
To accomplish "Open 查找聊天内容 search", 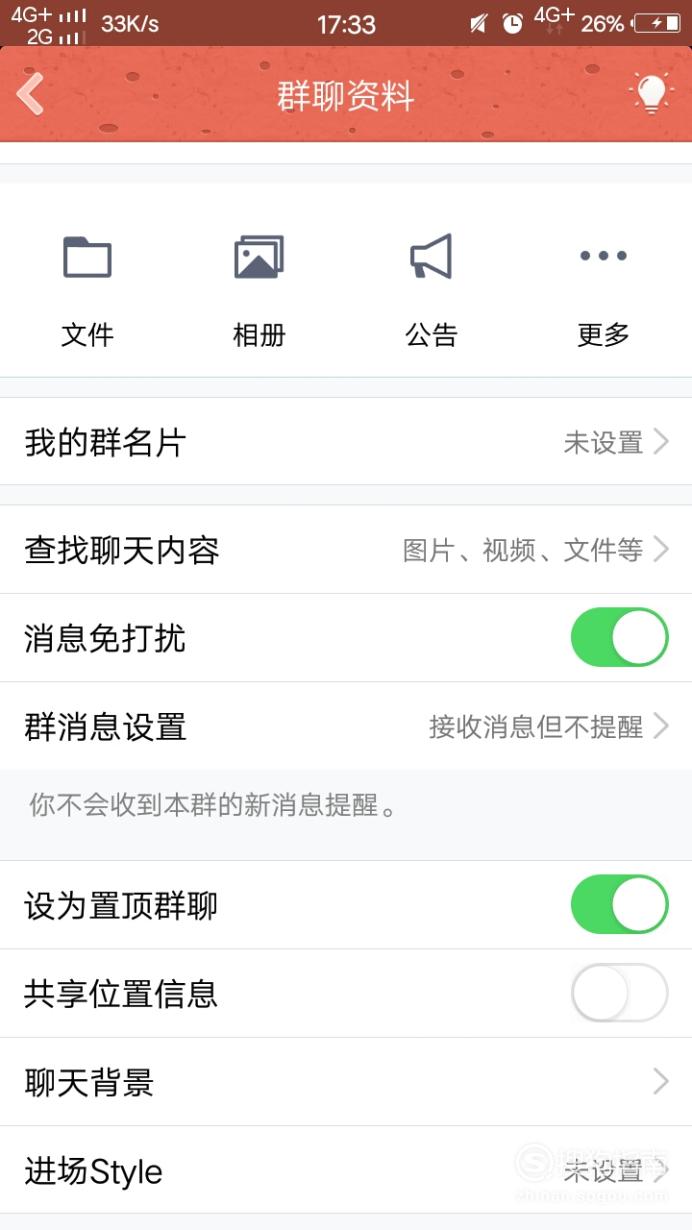I will pyautogui.click(x=346, y=550).
